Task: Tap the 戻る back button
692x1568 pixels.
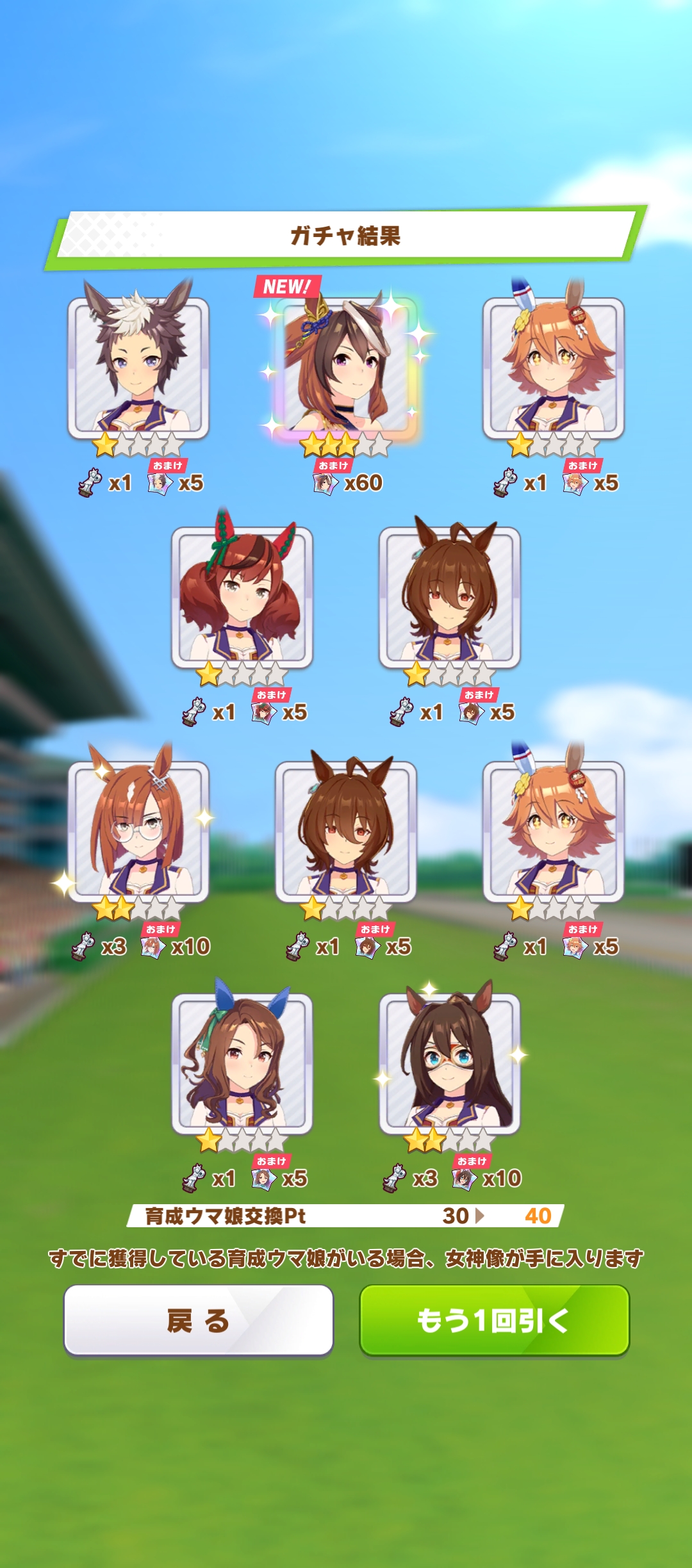Action: pyautogui.click(x=199, y=1319)
